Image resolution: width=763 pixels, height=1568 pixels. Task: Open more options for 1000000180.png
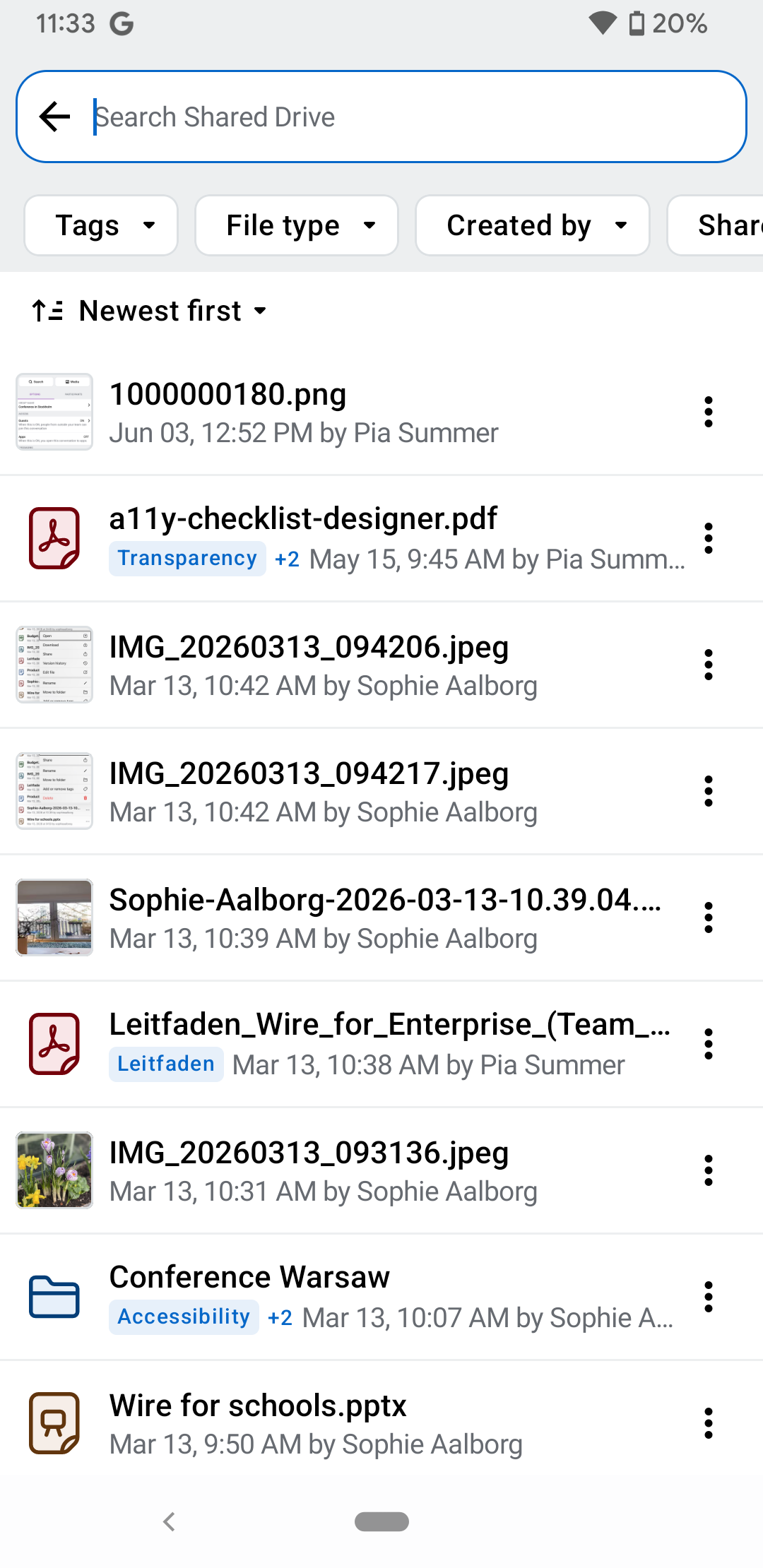point(709,412)
